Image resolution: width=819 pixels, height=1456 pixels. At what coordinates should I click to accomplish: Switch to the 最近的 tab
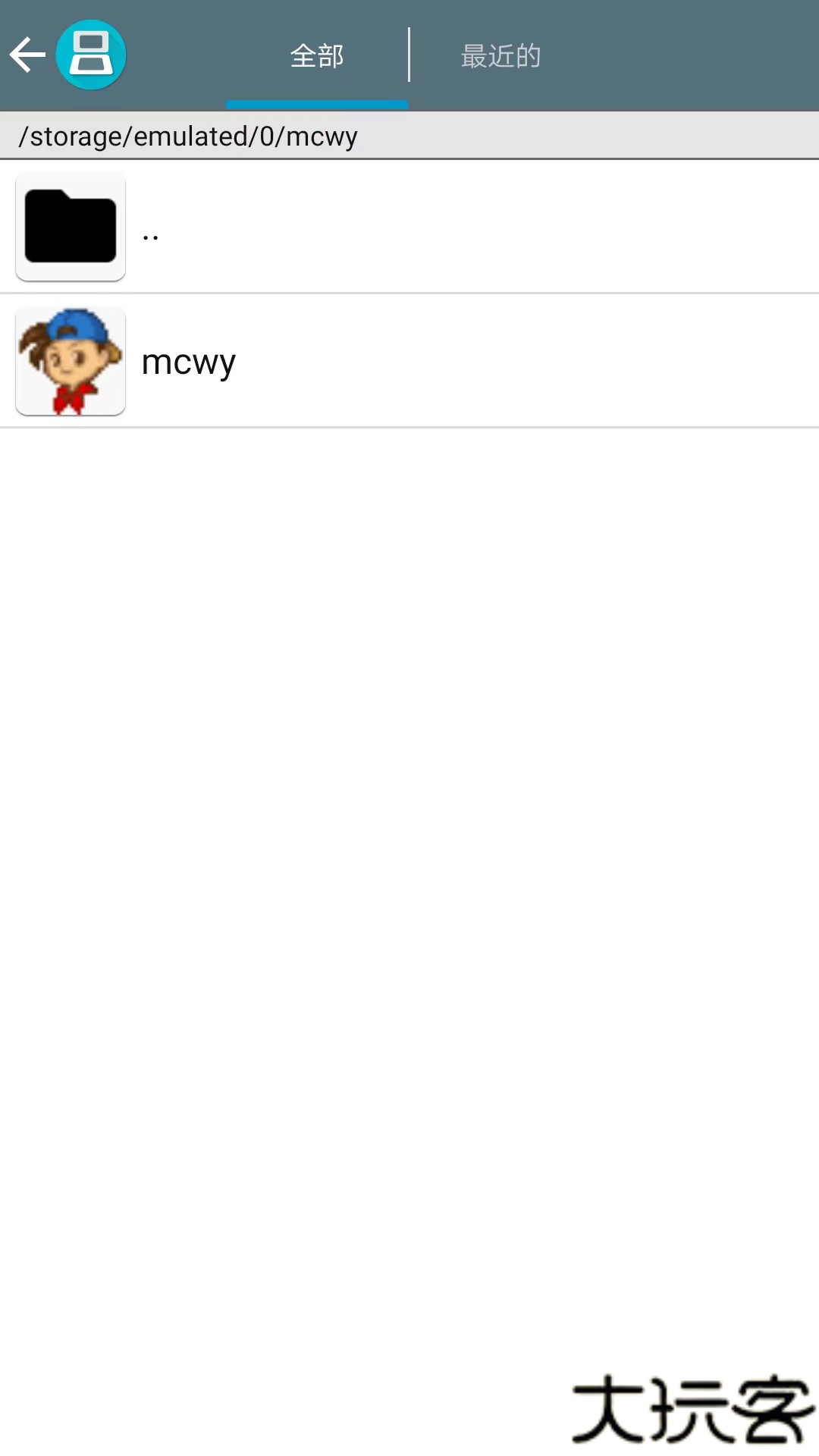pos(500,56)
